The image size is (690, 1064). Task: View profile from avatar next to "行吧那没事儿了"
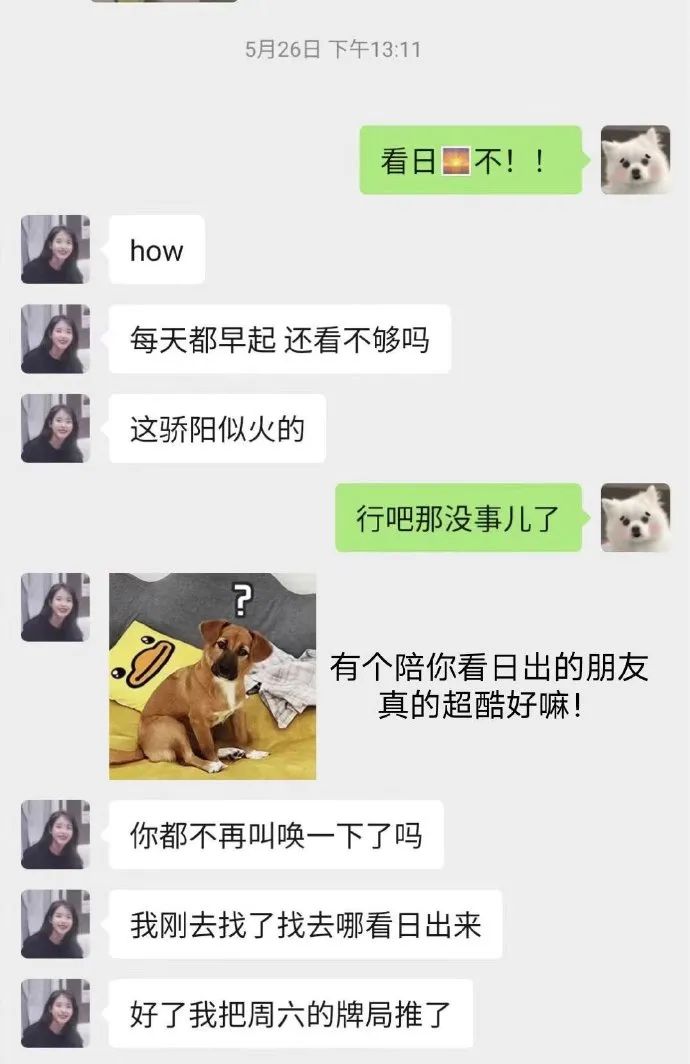click(x=635, y=518)
